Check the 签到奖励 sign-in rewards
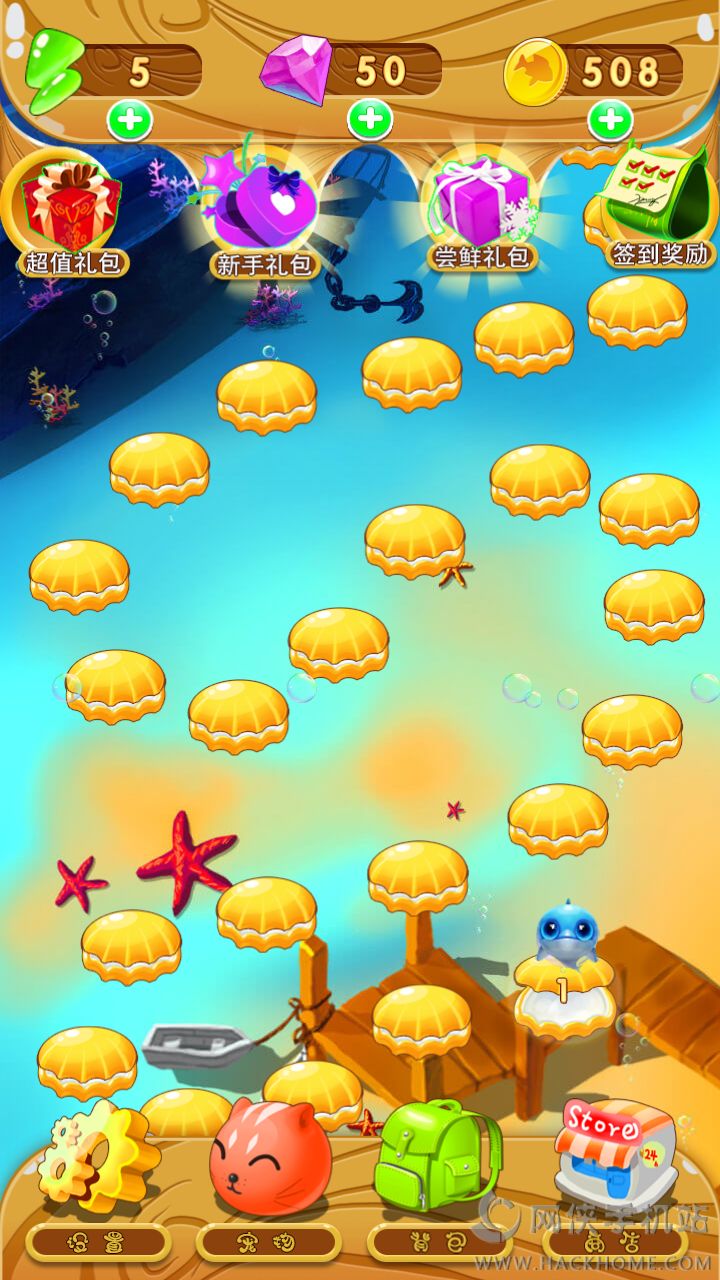720x1280 pixels. tap(658, 208)
